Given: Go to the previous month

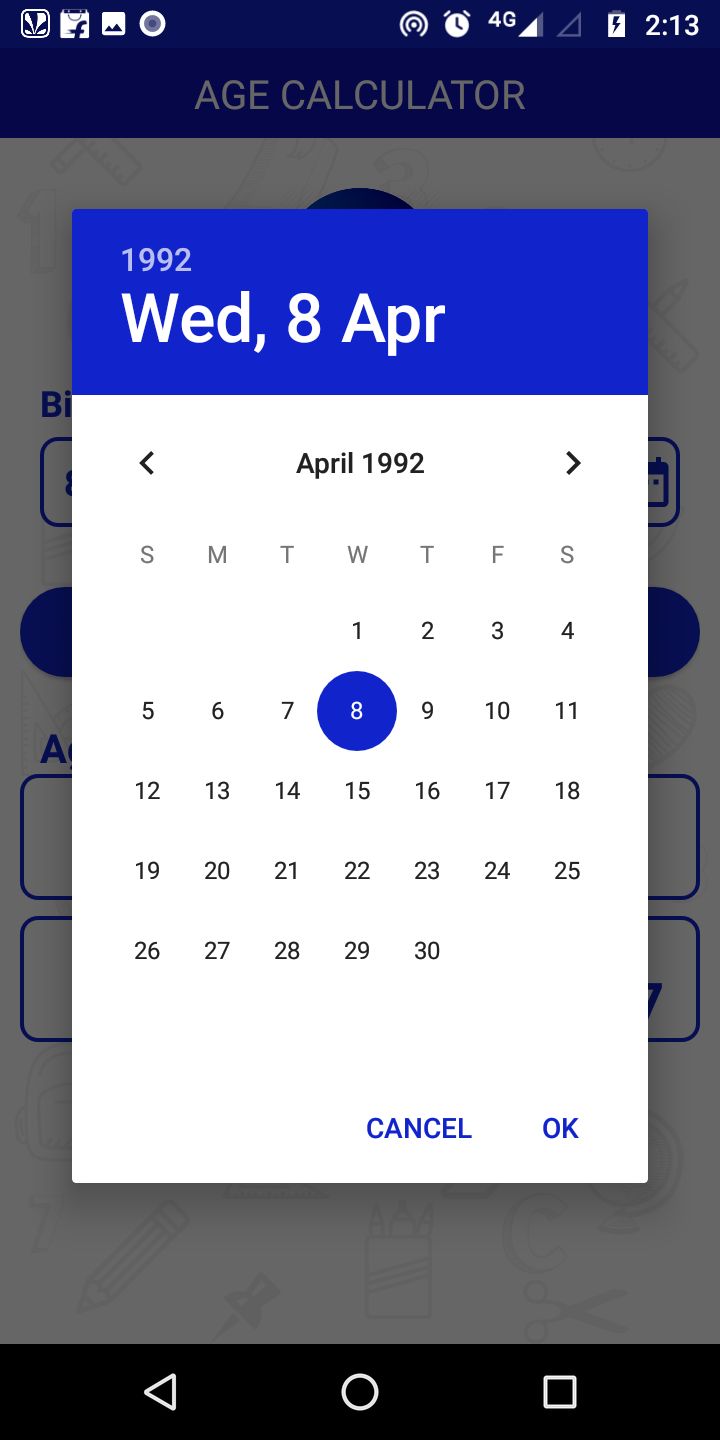Looking at the screenshot, I should (x=147, y=463).
